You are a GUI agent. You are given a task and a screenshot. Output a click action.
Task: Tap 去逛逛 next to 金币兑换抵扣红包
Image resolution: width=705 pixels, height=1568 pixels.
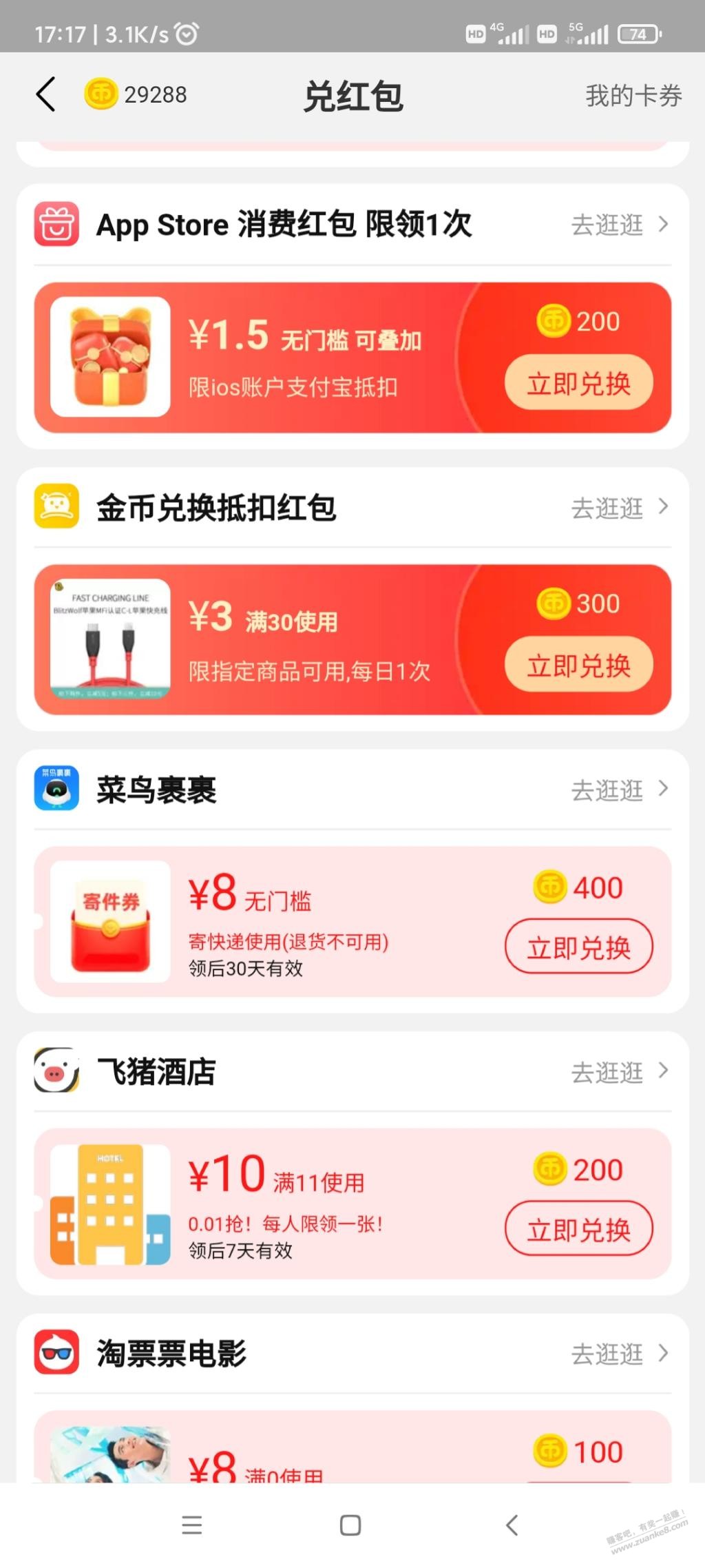pyautogui.click(x=619, y=508)
